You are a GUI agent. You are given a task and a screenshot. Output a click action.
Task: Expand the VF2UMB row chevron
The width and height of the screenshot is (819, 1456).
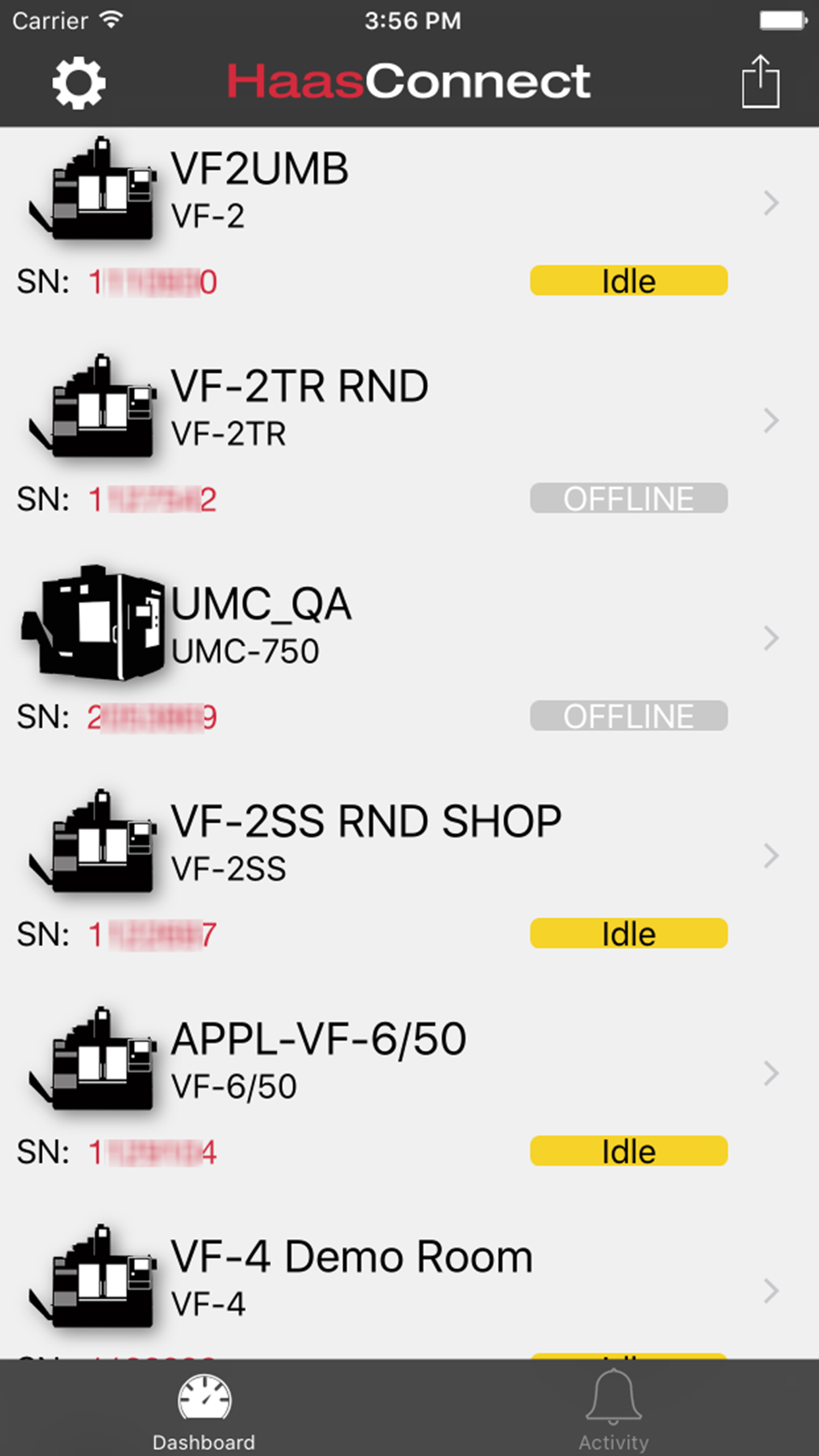pos(770,204)
